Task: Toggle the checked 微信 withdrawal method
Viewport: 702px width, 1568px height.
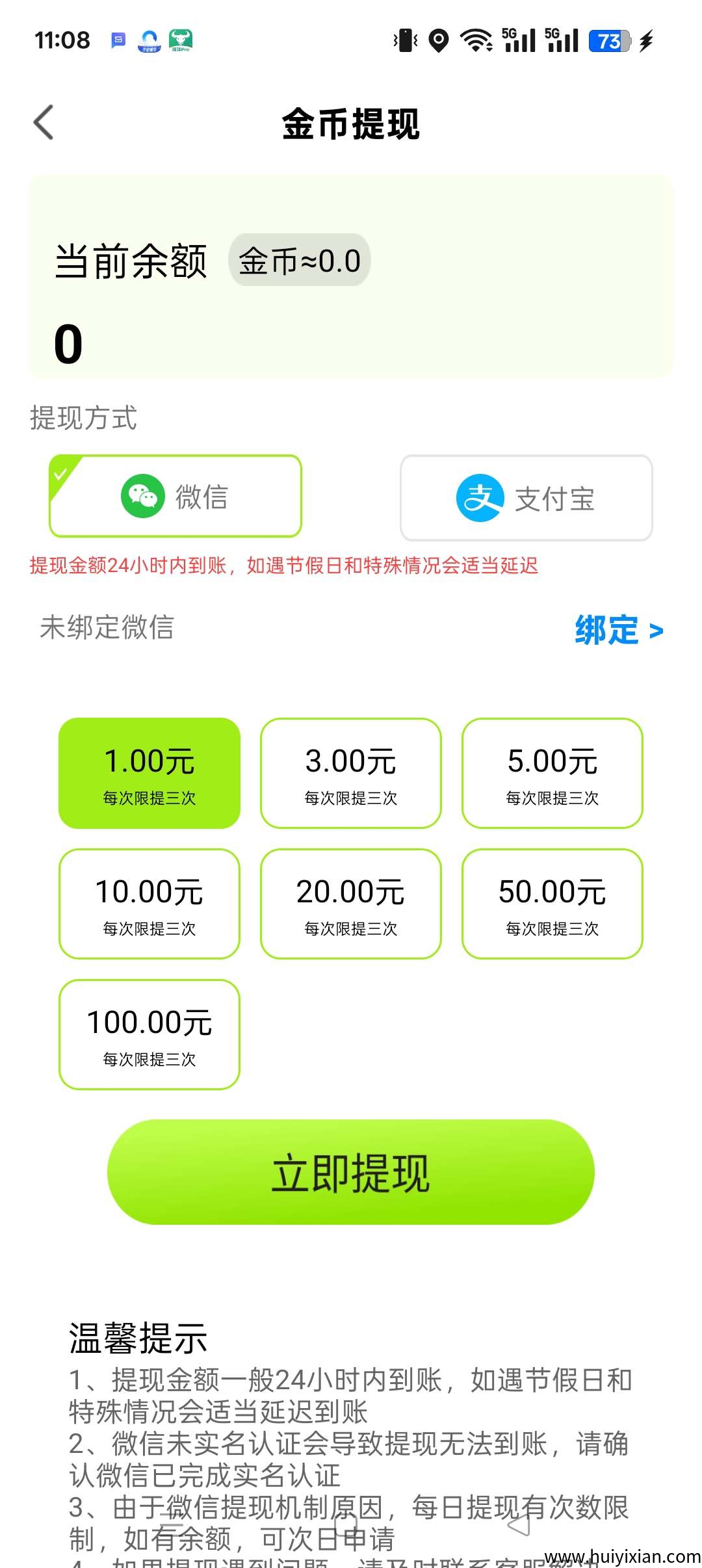Action: [175, 496]
